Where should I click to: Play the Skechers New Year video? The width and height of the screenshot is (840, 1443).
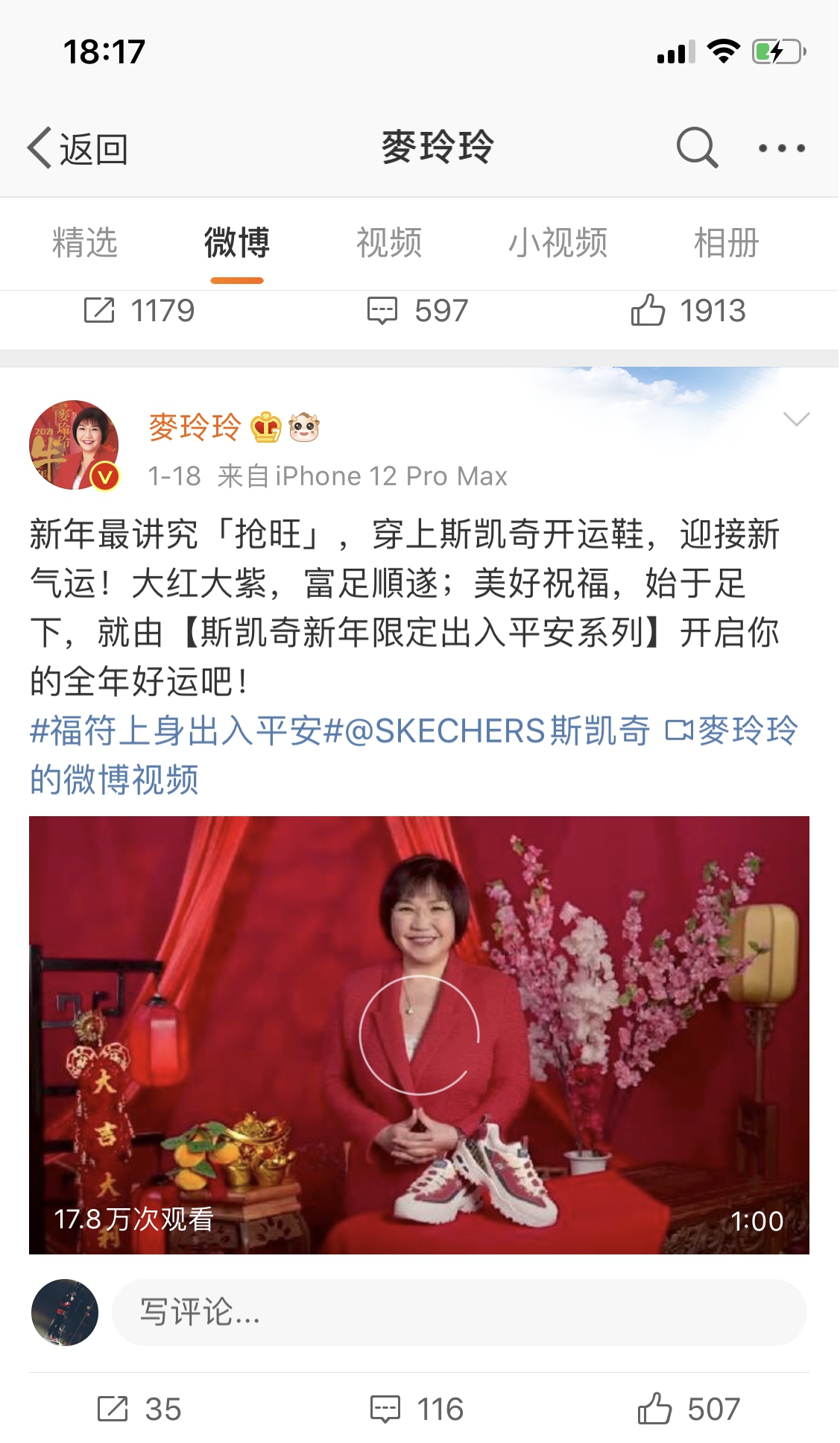tap(419, 1035)
